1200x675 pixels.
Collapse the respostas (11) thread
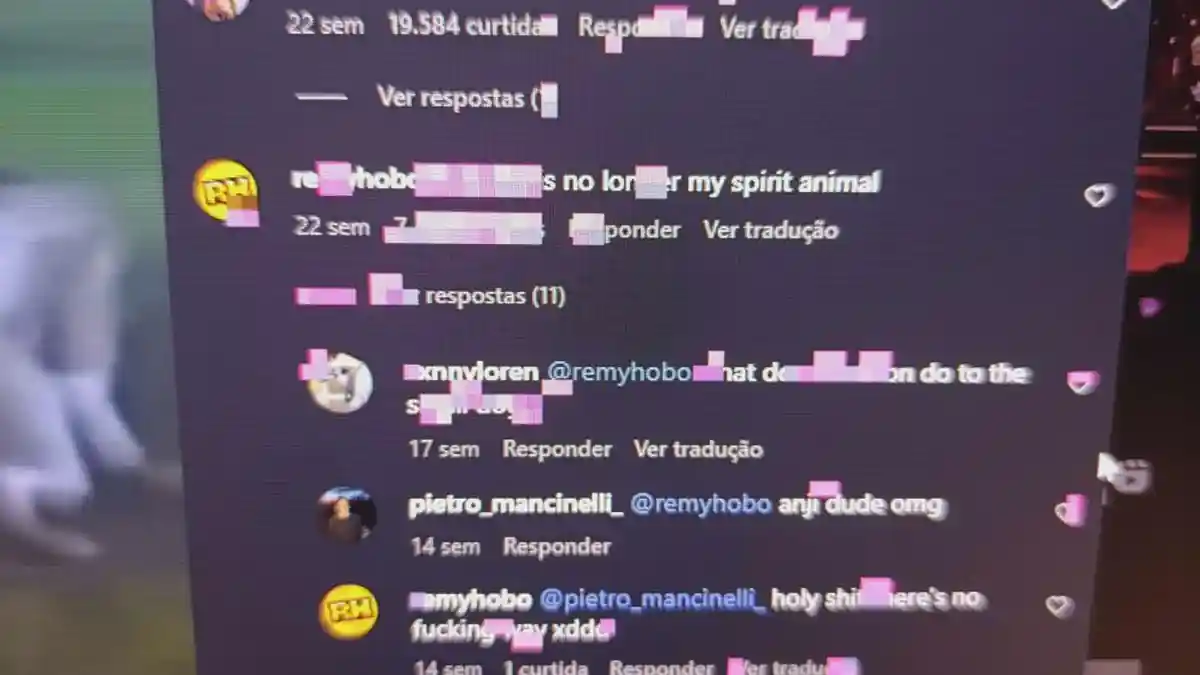click(x=430, y=296)
